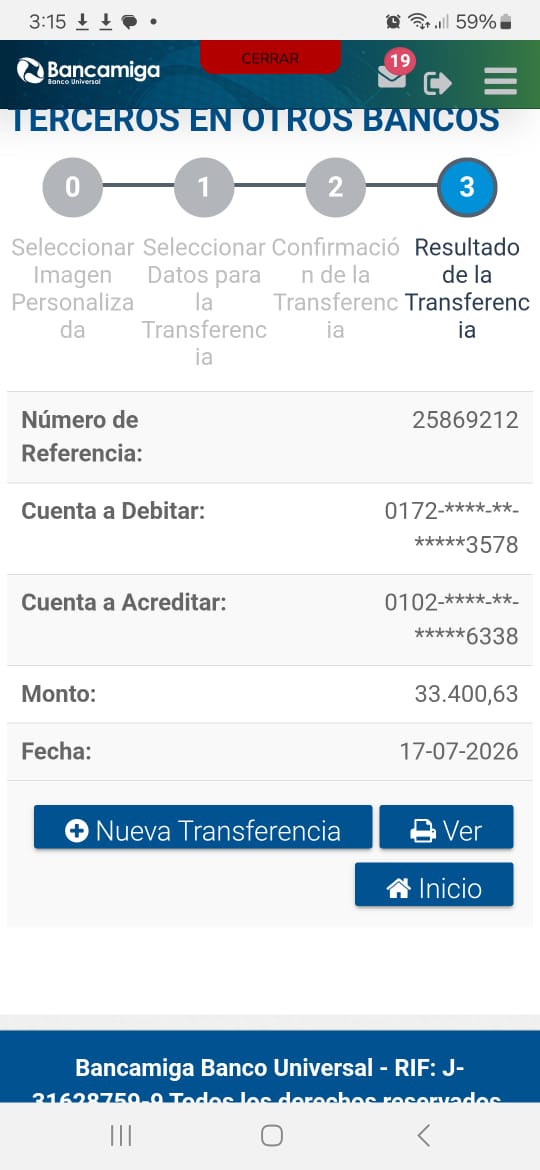Viewport: 540px width, 1170px height.
Task: Tap the logout exit icon
Action: click(438, 83)
